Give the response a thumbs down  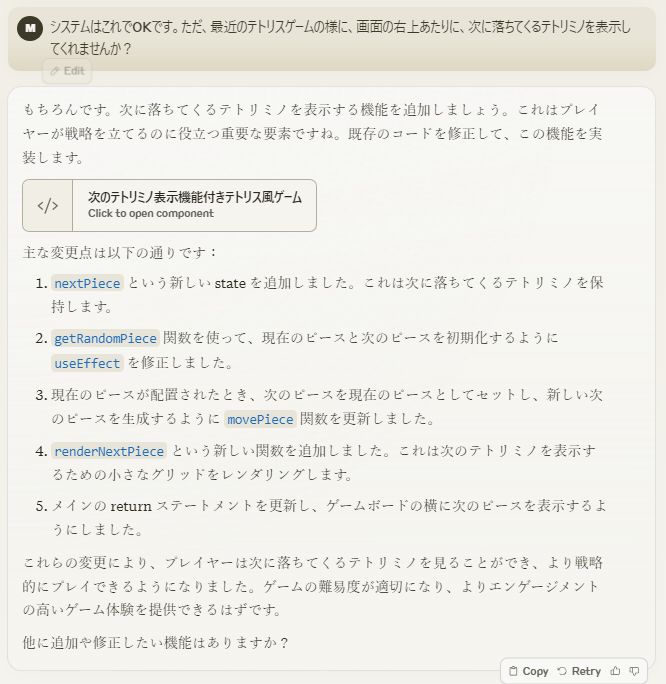pyautogui.click(x=634, y=671)
